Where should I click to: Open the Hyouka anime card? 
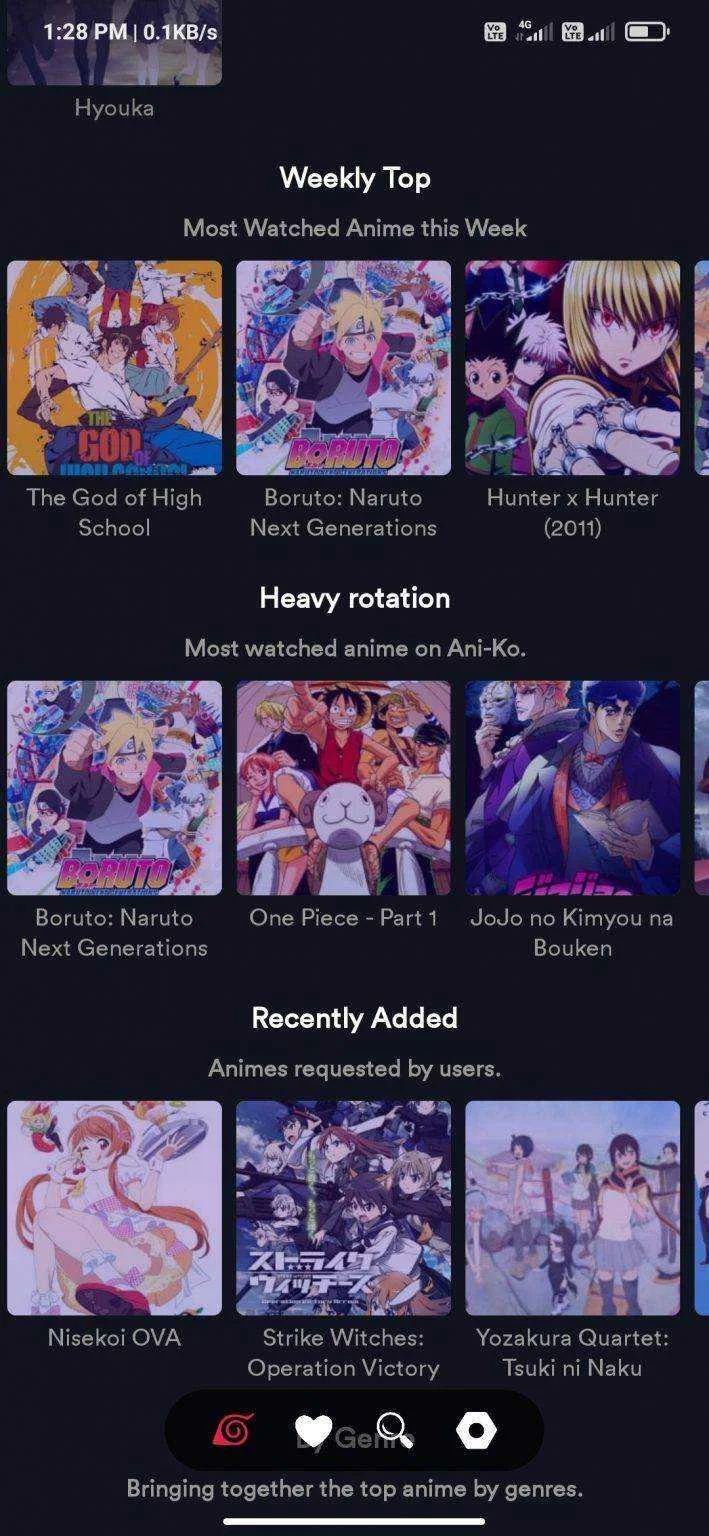click(114, 62)
